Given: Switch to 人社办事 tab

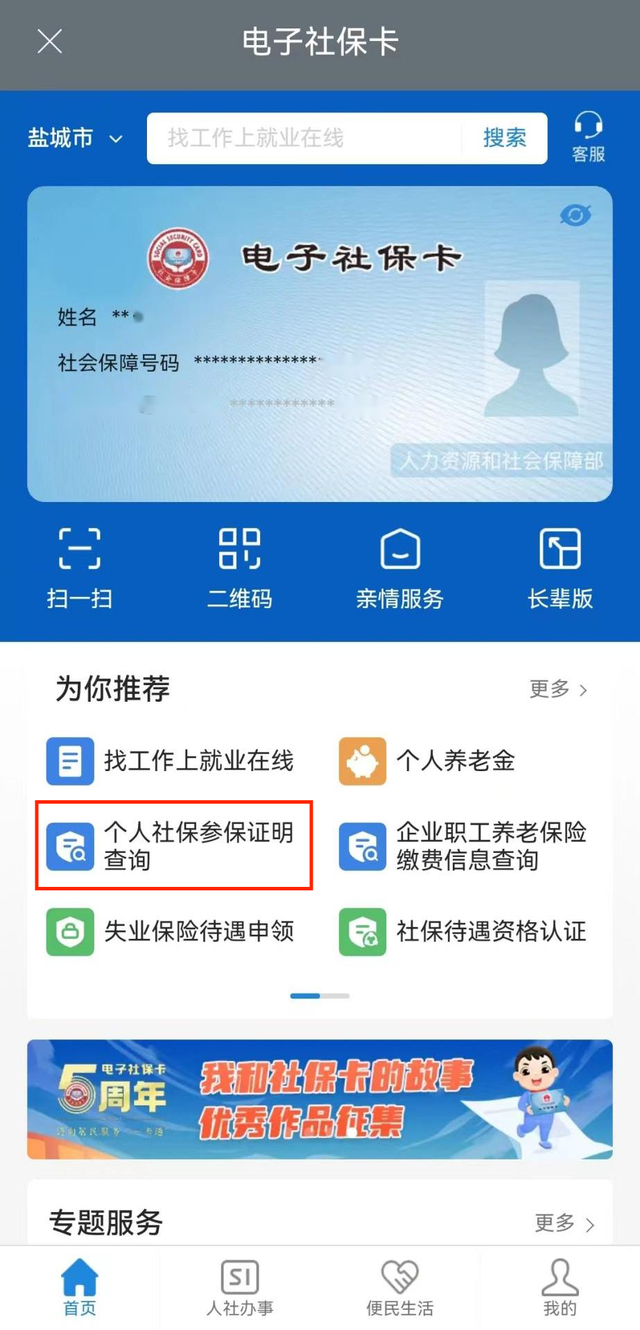Looking at the screenshot, I should point(240,1288).
